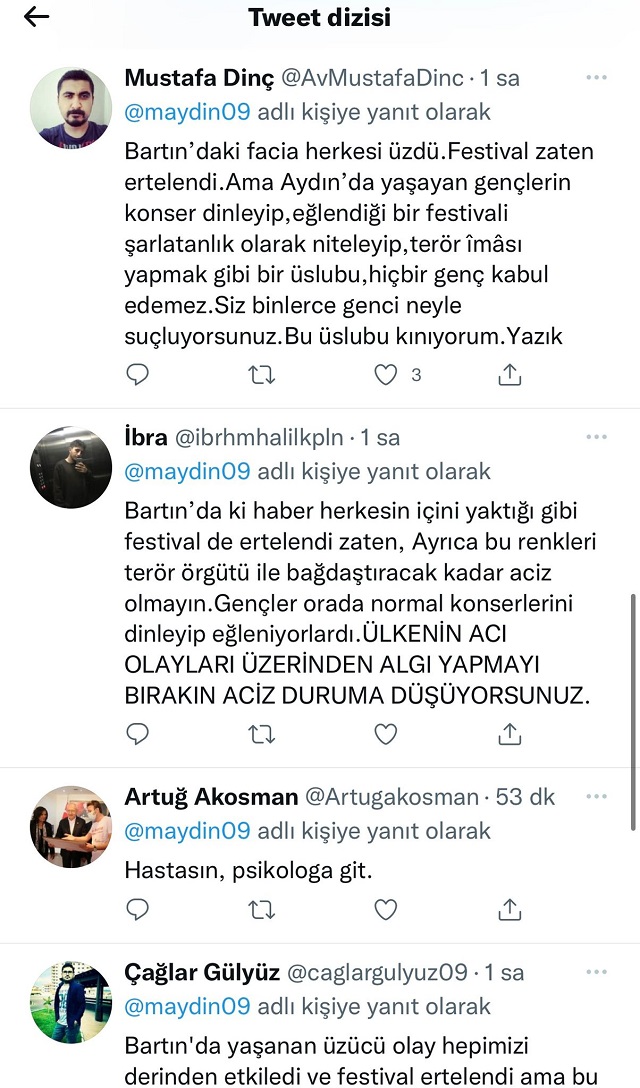The height and width of the screenshot is (1088, 640).
Task: Reply to Artuğ Akosman's tweet
Action: coord(138,909)
